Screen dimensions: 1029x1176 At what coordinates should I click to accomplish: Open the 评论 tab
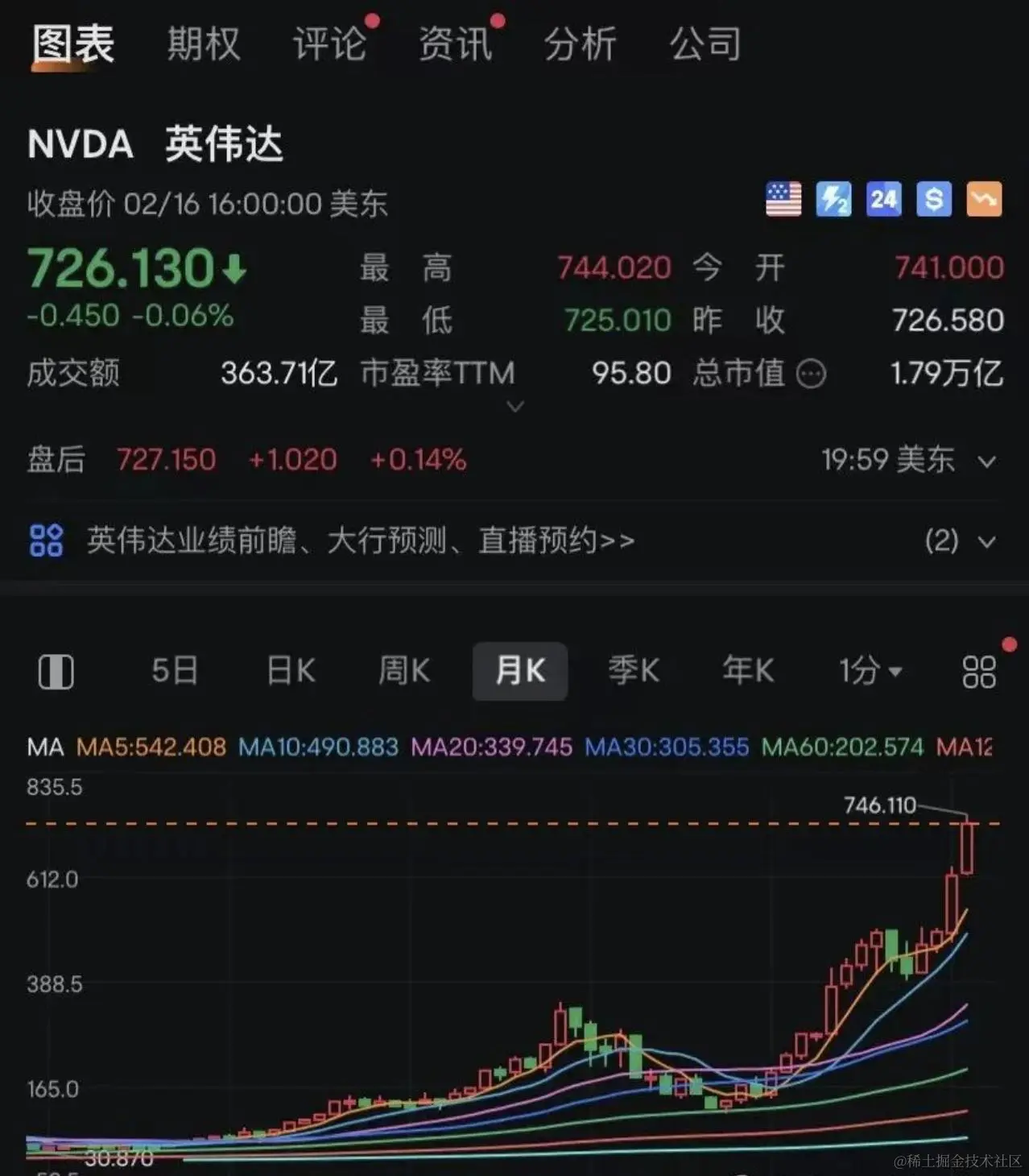coord(329,43)
